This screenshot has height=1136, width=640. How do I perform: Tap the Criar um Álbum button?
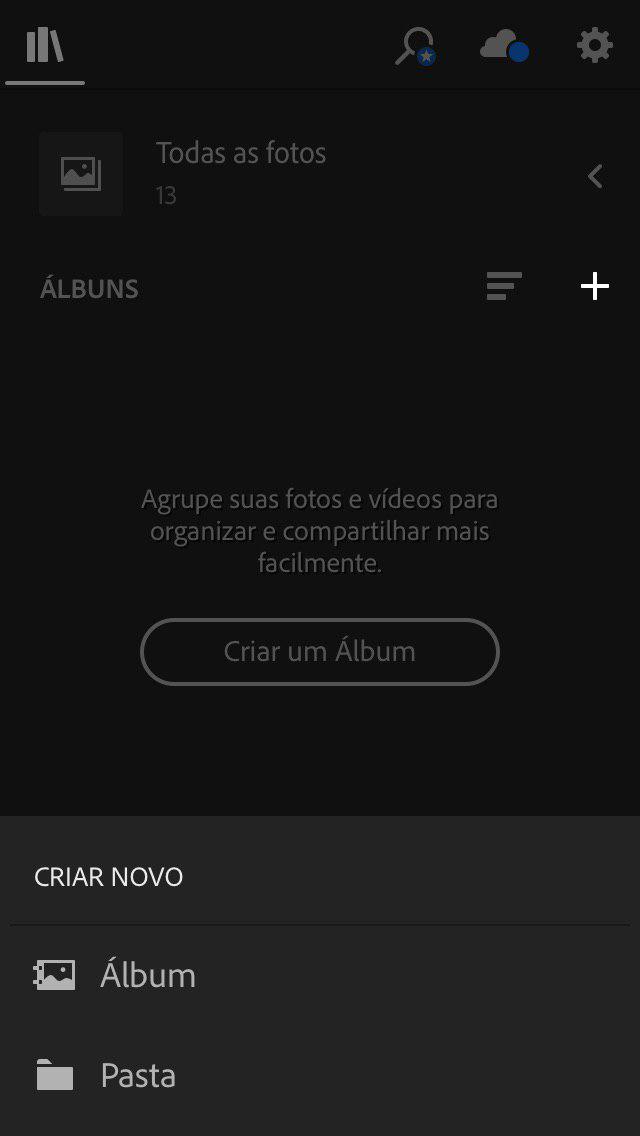coord(320,652)
